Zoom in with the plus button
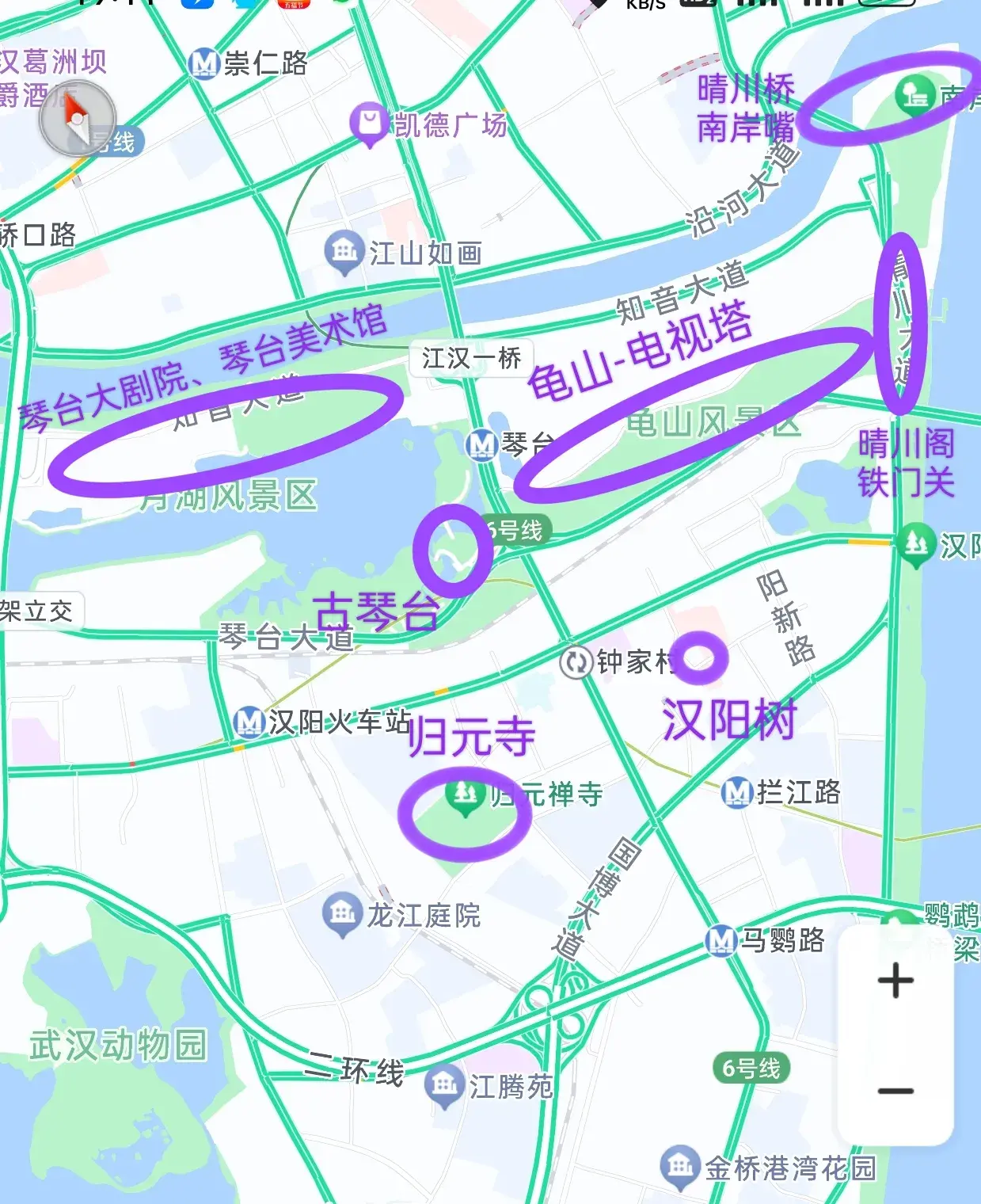The image size is (981, 1204). point(895,981)
